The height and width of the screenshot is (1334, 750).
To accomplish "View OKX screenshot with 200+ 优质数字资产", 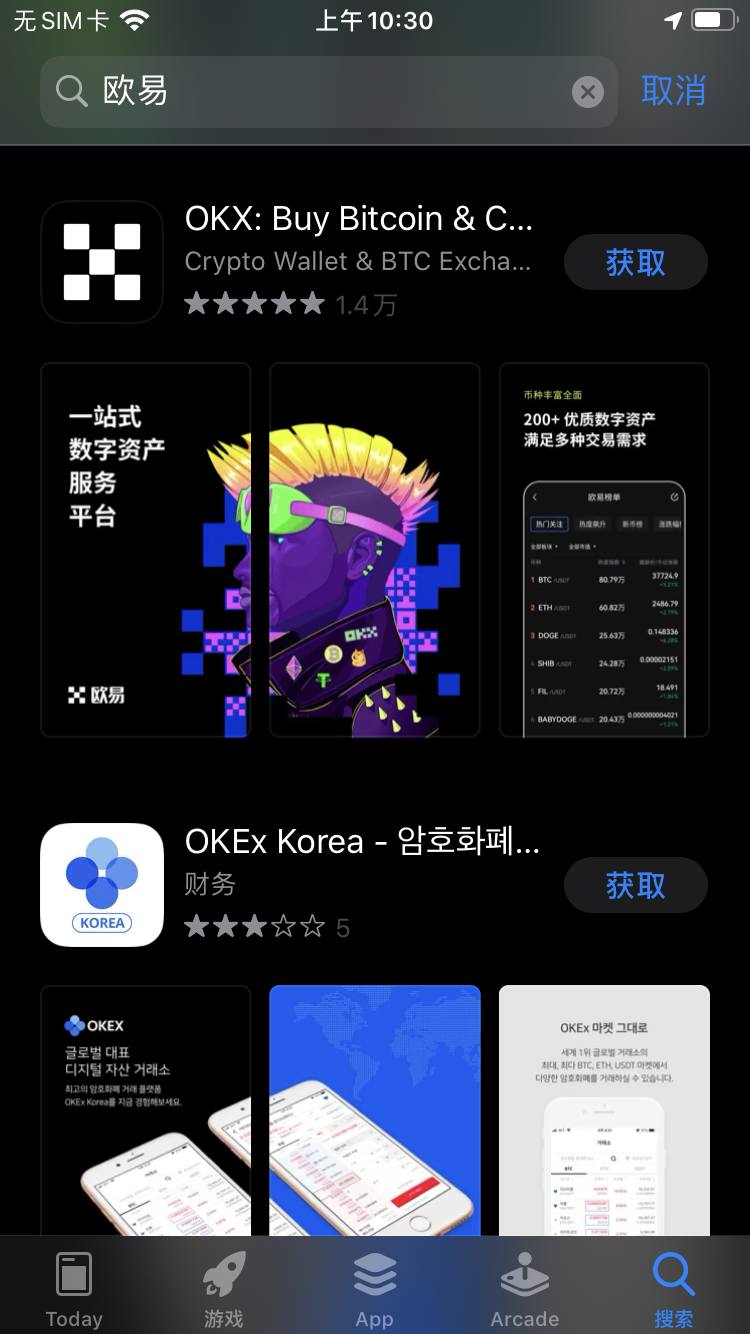I will (604, 550).
